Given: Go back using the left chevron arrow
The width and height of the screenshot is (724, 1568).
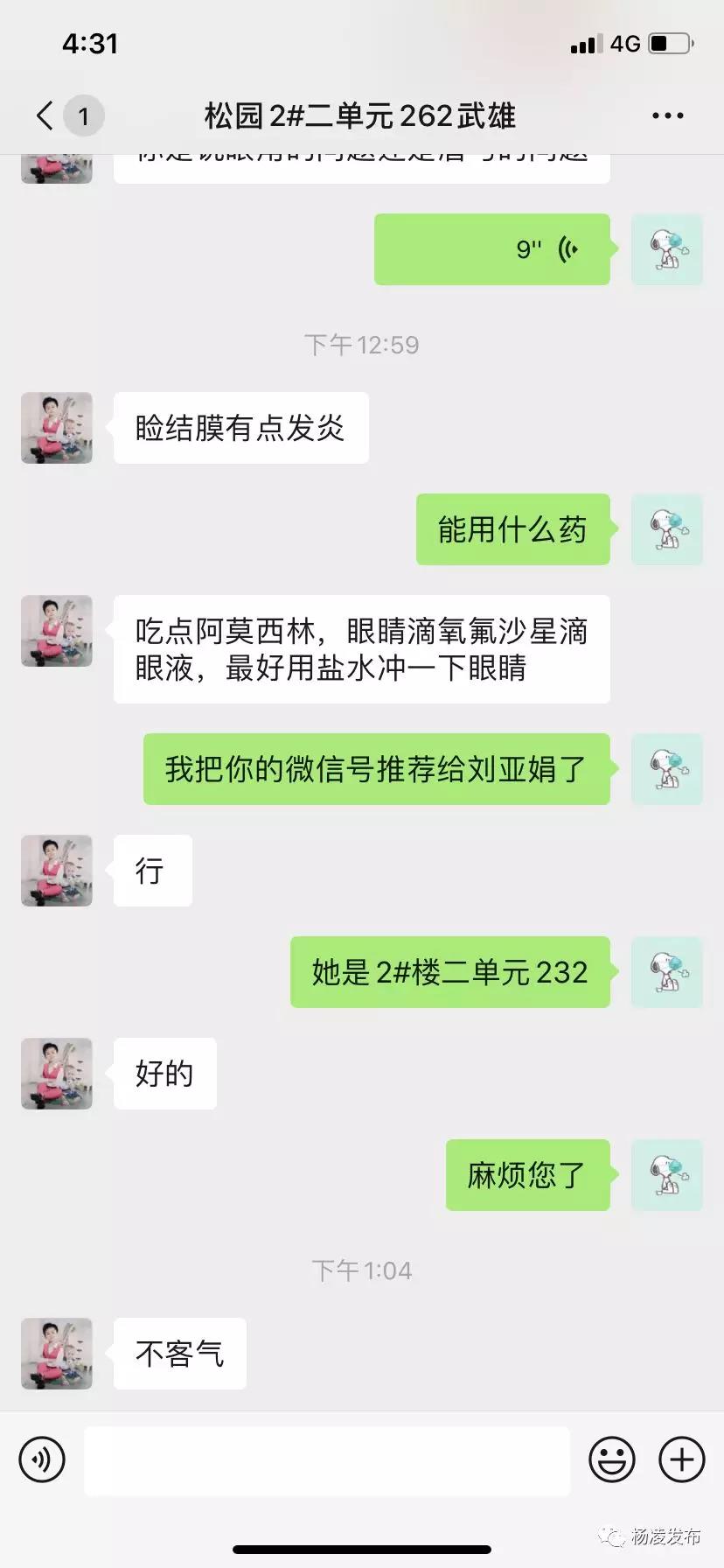Looking at the screenshot, I should click(x=43, y=115).
